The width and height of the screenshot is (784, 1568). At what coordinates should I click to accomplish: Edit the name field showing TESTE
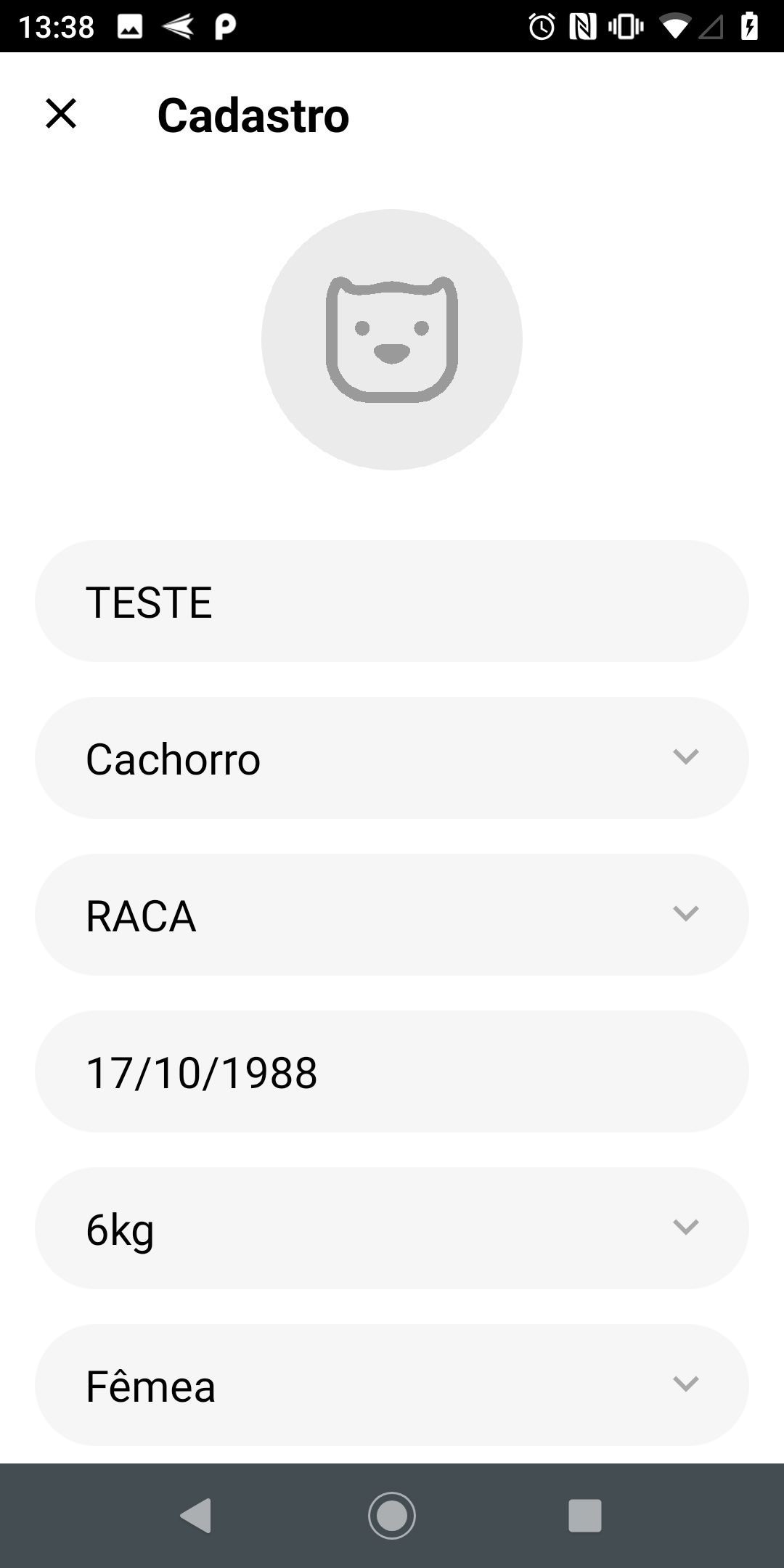coord(392,601)
